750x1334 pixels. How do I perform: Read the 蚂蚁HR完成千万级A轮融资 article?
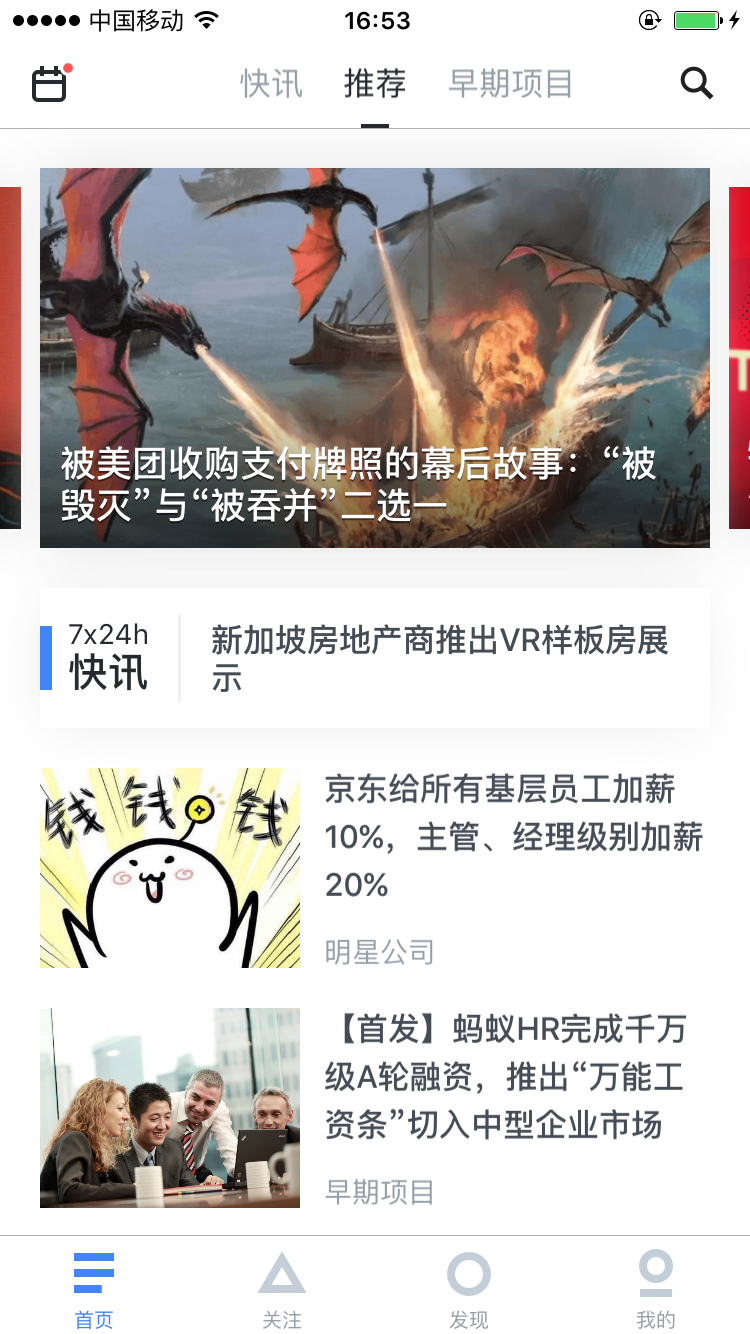[505, 1077]
